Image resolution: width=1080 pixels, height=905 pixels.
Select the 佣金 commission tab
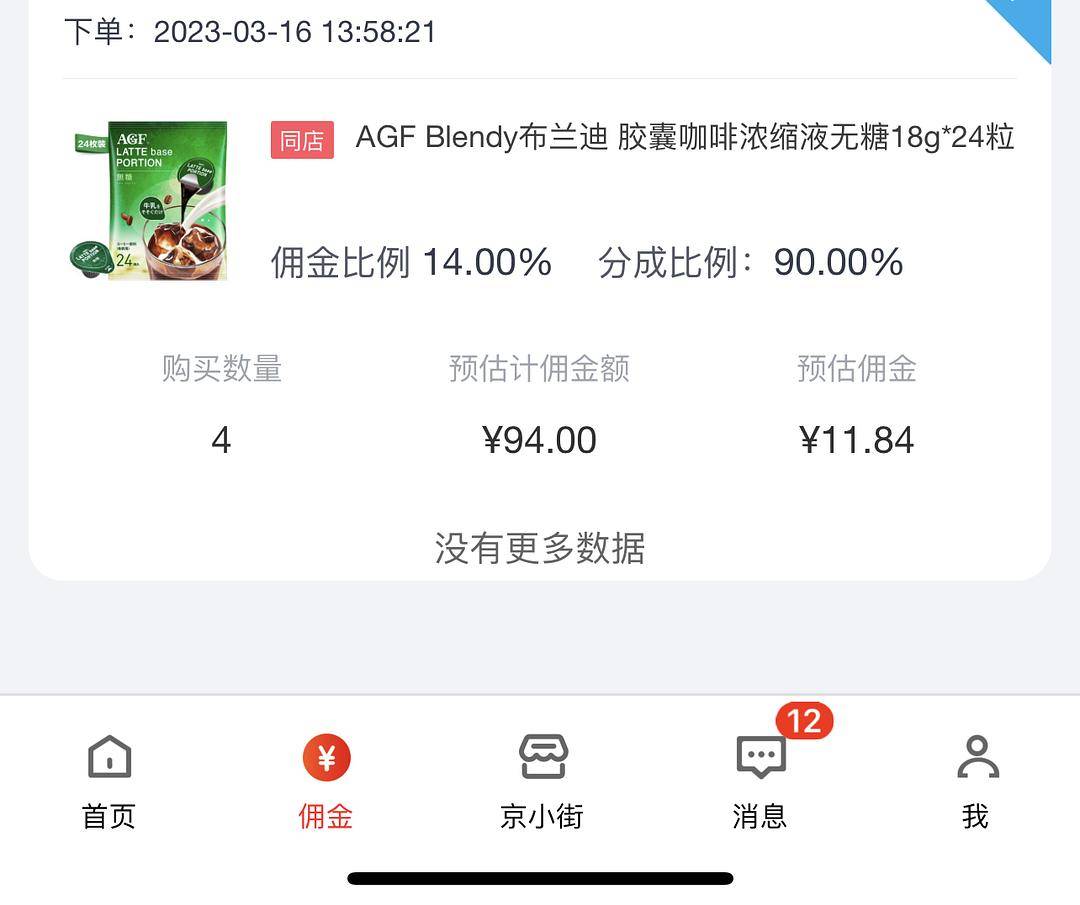pyautogui.click(x=326, y=780)
